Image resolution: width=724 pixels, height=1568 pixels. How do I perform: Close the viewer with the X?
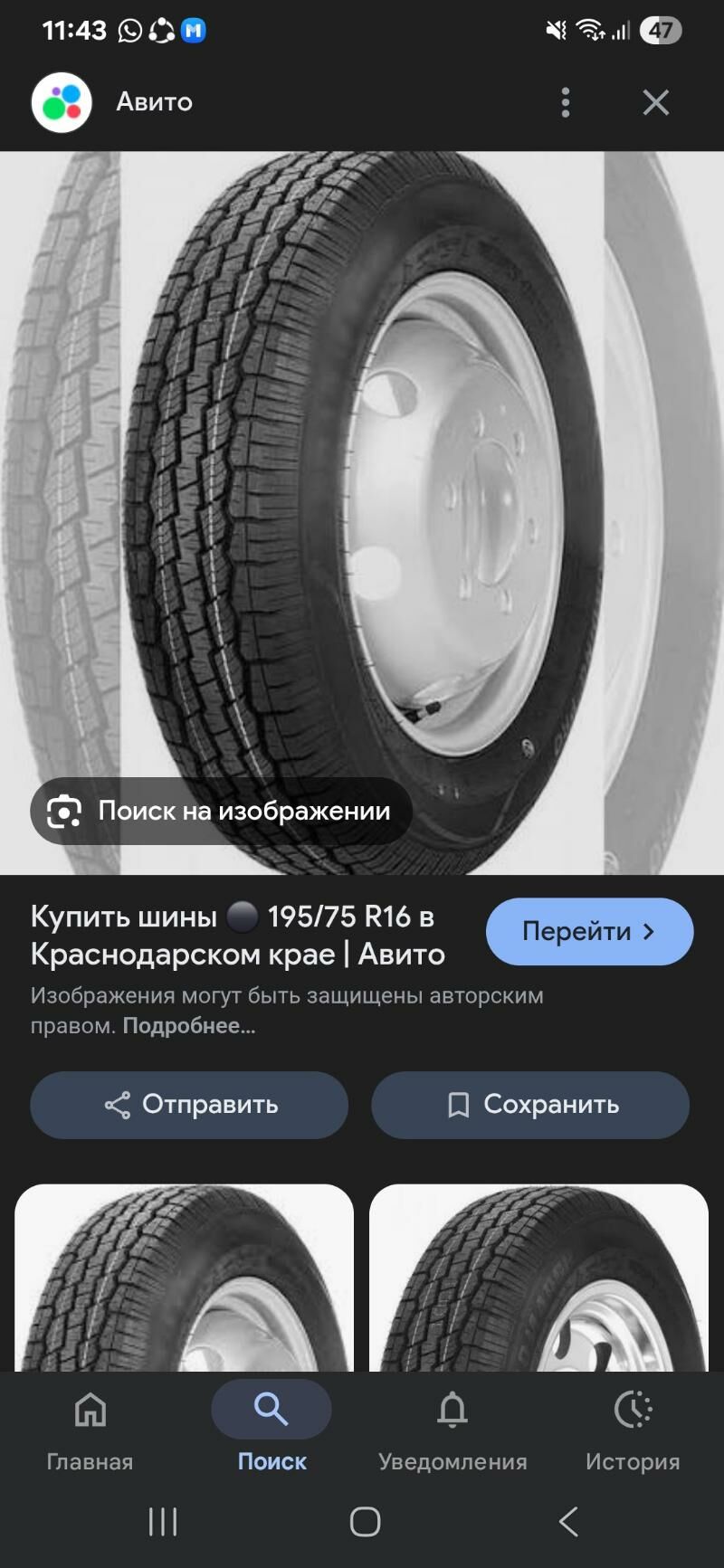[655, 102]
